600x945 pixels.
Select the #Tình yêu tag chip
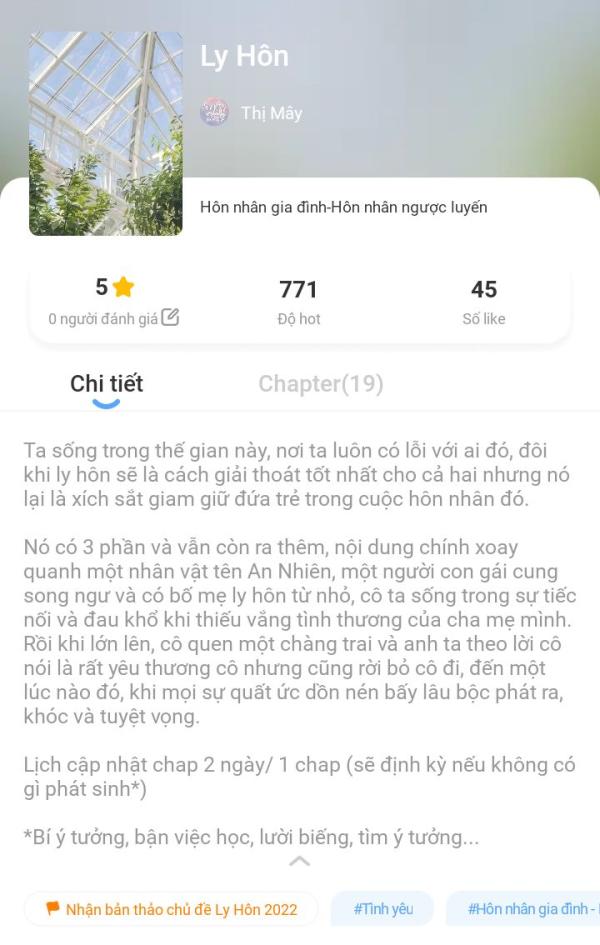(x=382, y=909)
